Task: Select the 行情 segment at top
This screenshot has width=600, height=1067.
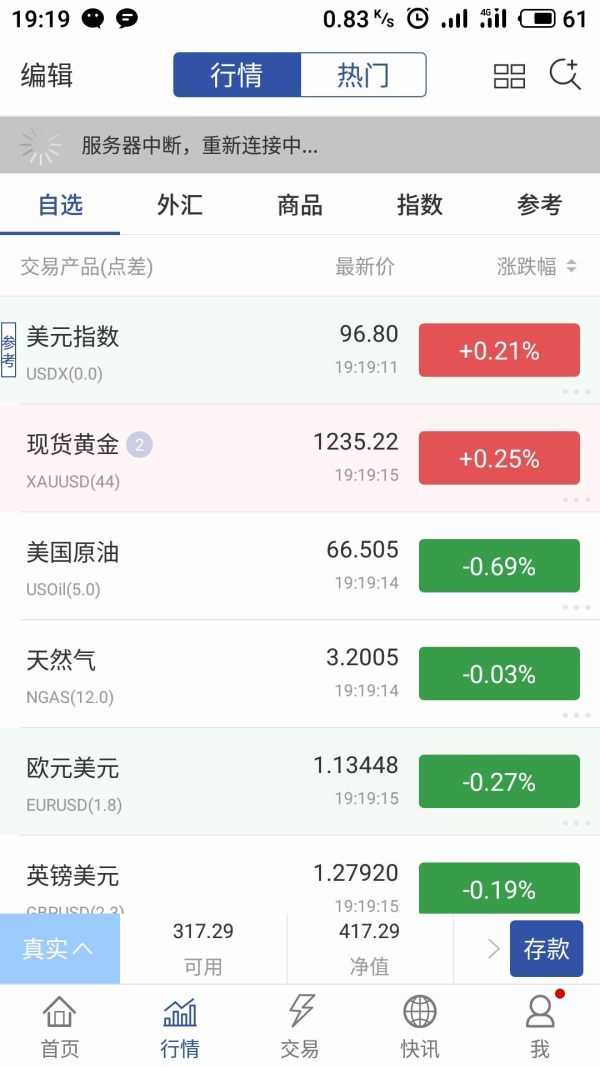Action: coord(237,75)
